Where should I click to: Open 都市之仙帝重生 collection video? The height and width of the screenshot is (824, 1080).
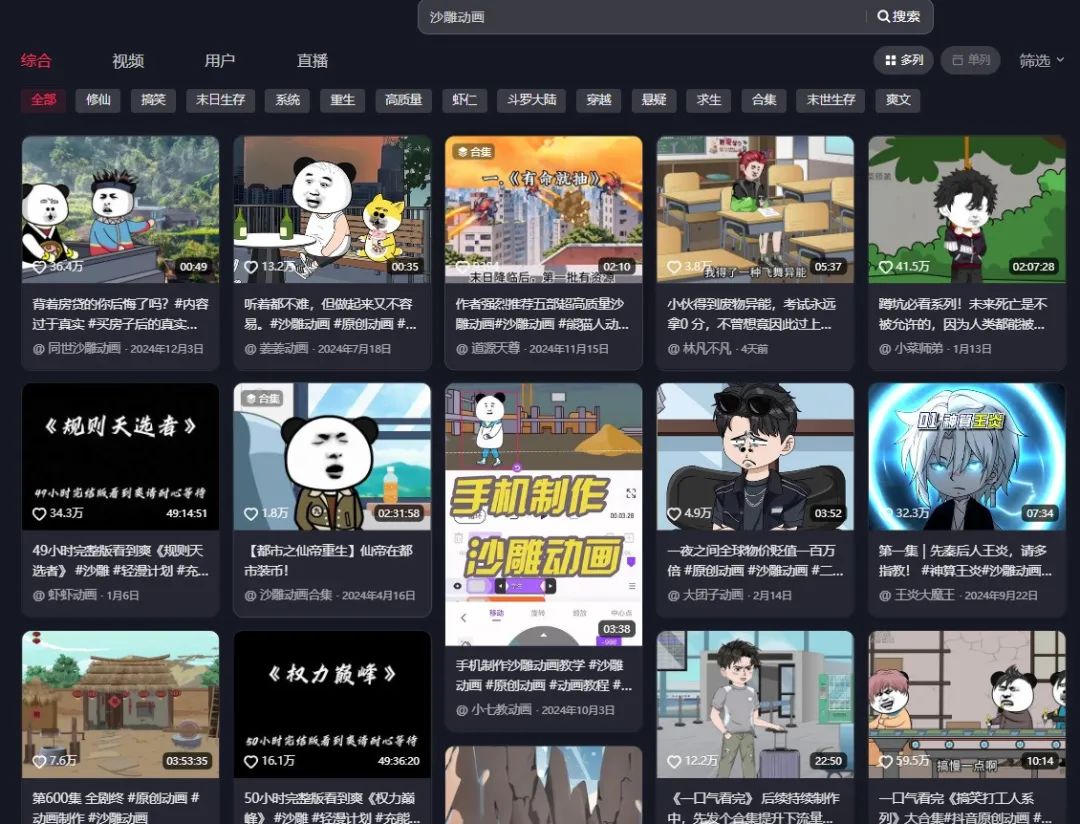[x=332, y=457]
